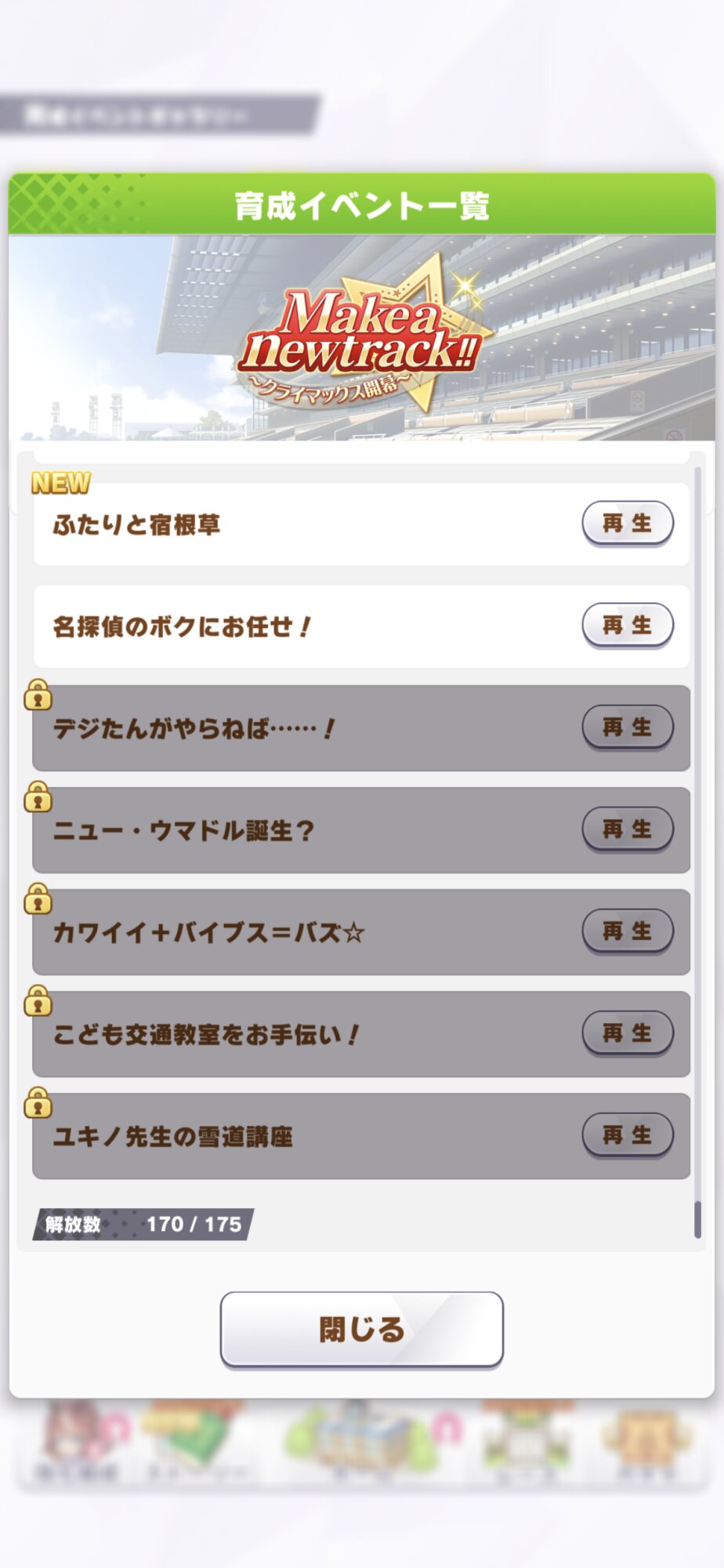Image resolution: width=724 pixels, height=1568 pixels.
Task: Play the ふたりと宿根草 event
Action: point(627,523)
